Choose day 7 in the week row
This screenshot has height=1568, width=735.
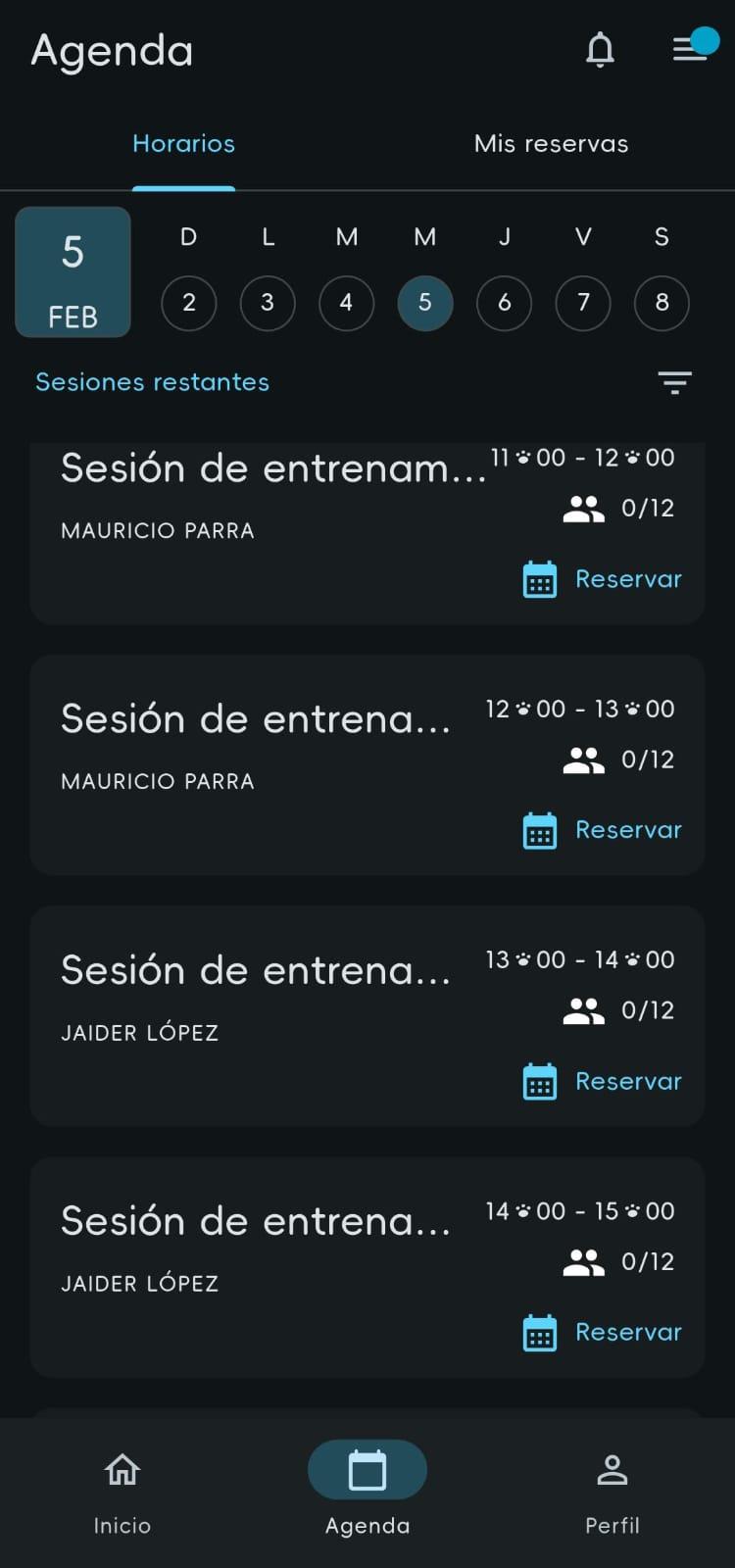[x=583, y=303]
